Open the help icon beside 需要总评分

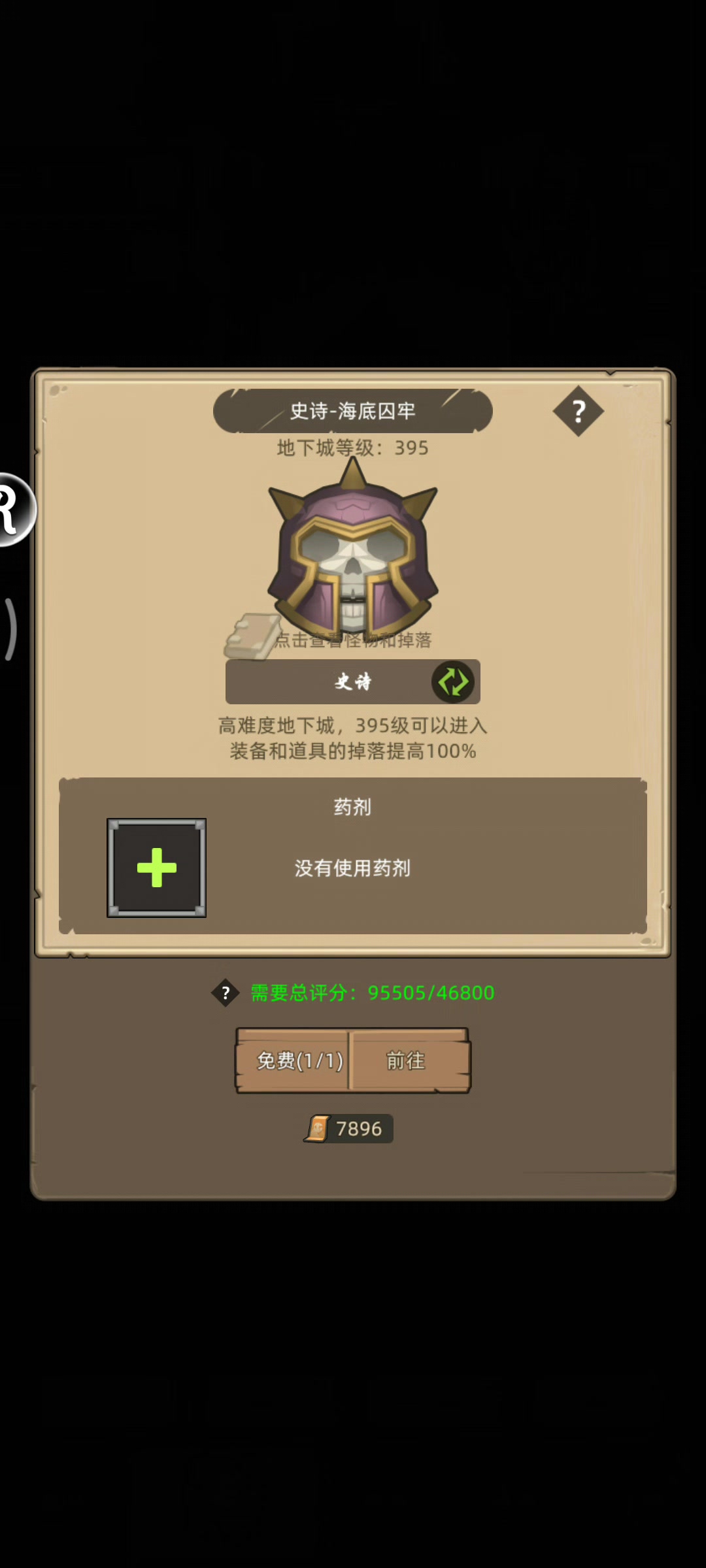click(226, 993)
